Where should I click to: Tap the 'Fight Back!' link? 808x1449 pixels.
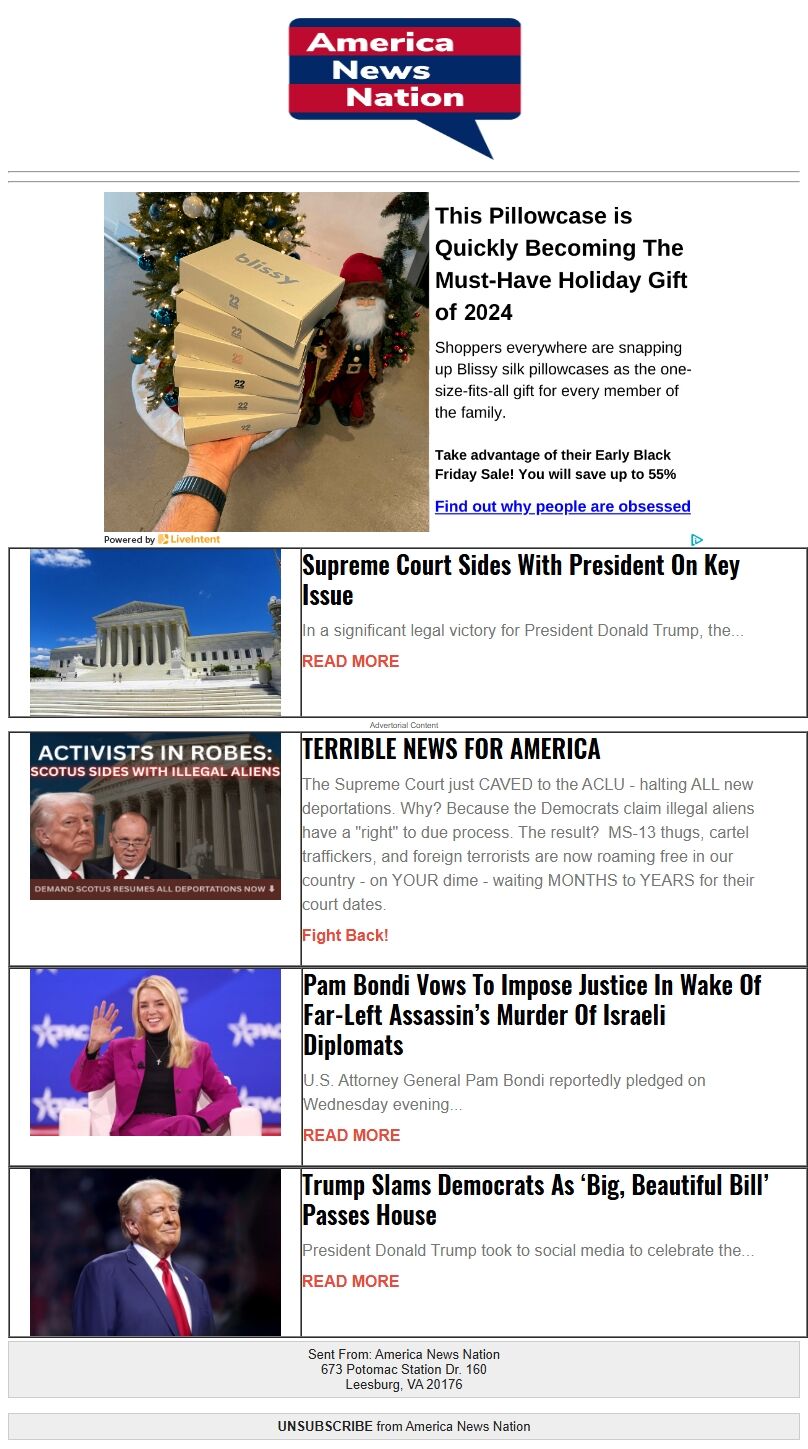point(345,935)
